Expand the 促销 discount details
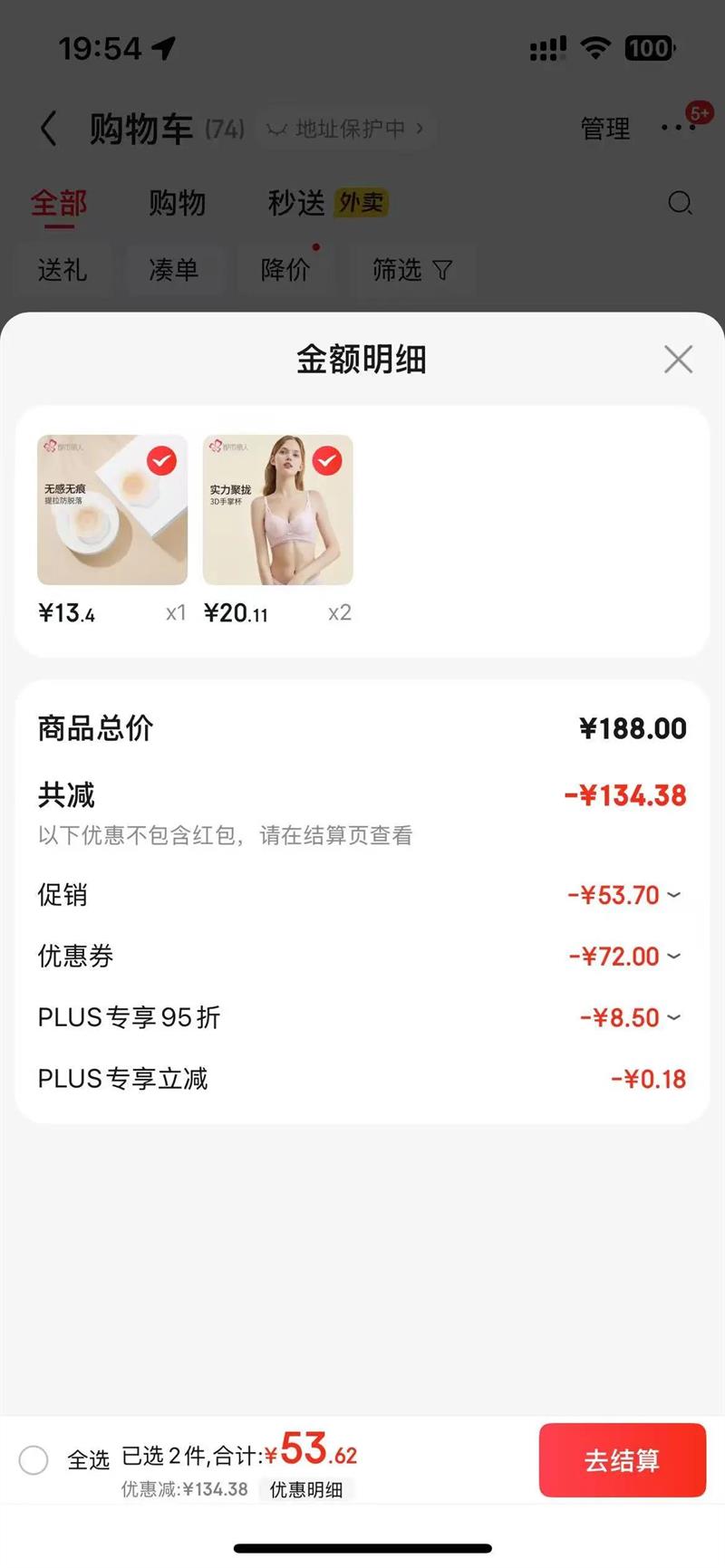 click(x=673, y=895)
